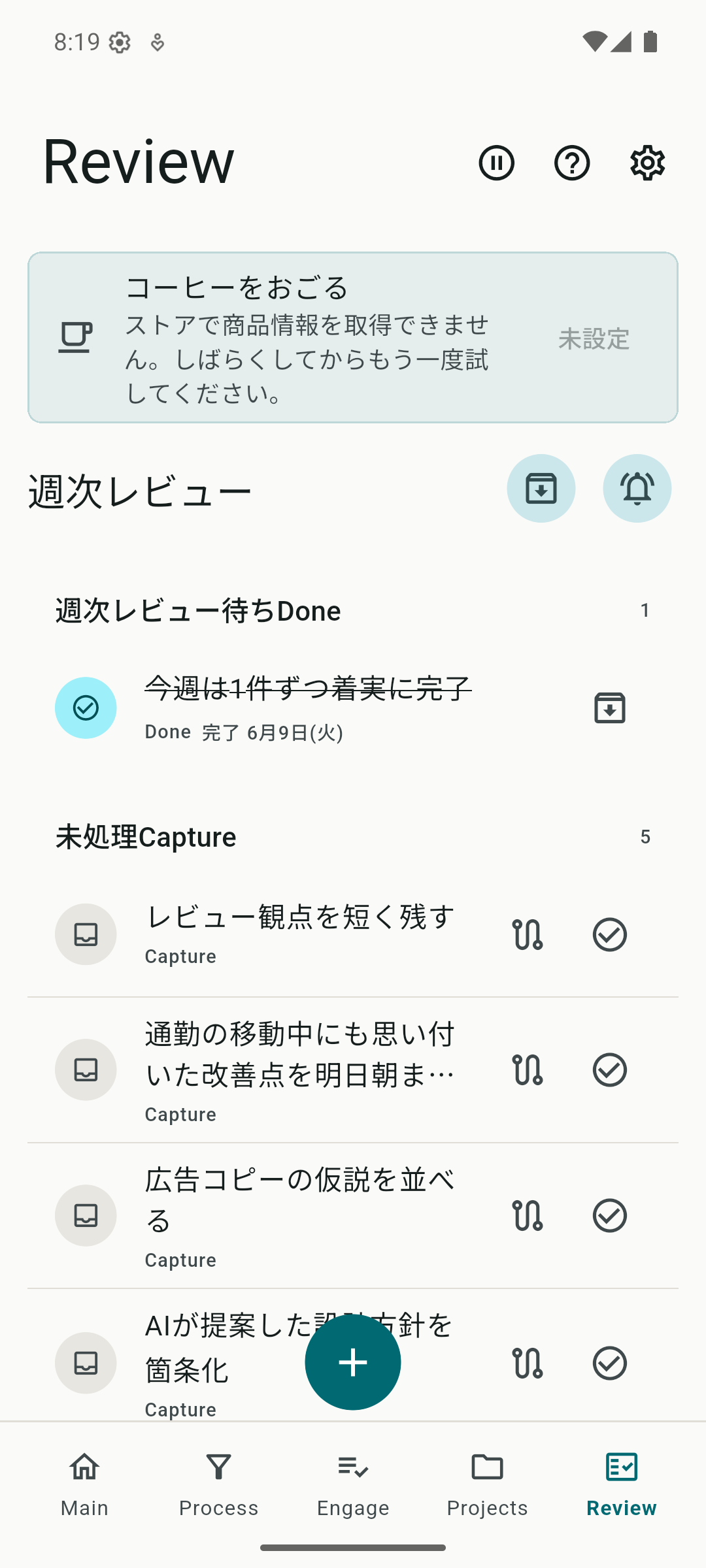Mark 広告コピーの仮説を並べる as complete

tap(610, 1215)
